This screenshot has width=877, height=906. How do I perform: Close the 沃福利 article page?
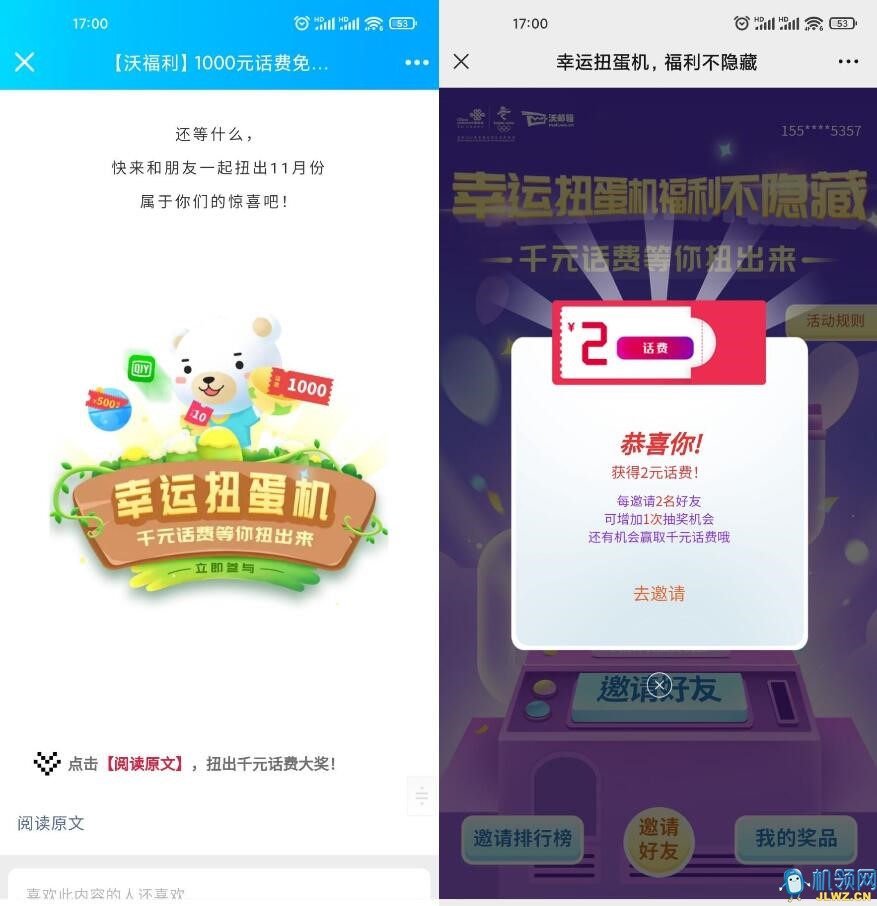25,62
